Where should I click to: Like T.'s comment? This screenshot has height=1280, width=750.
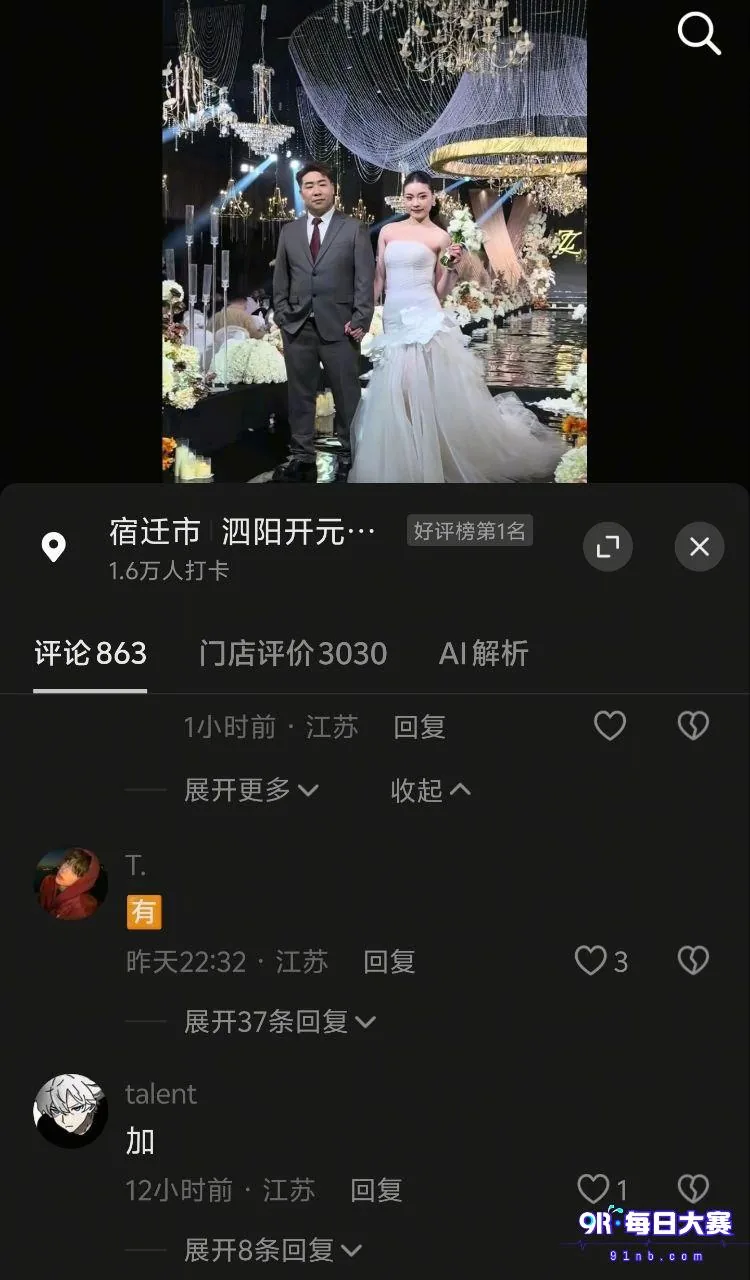coord(601,961)
